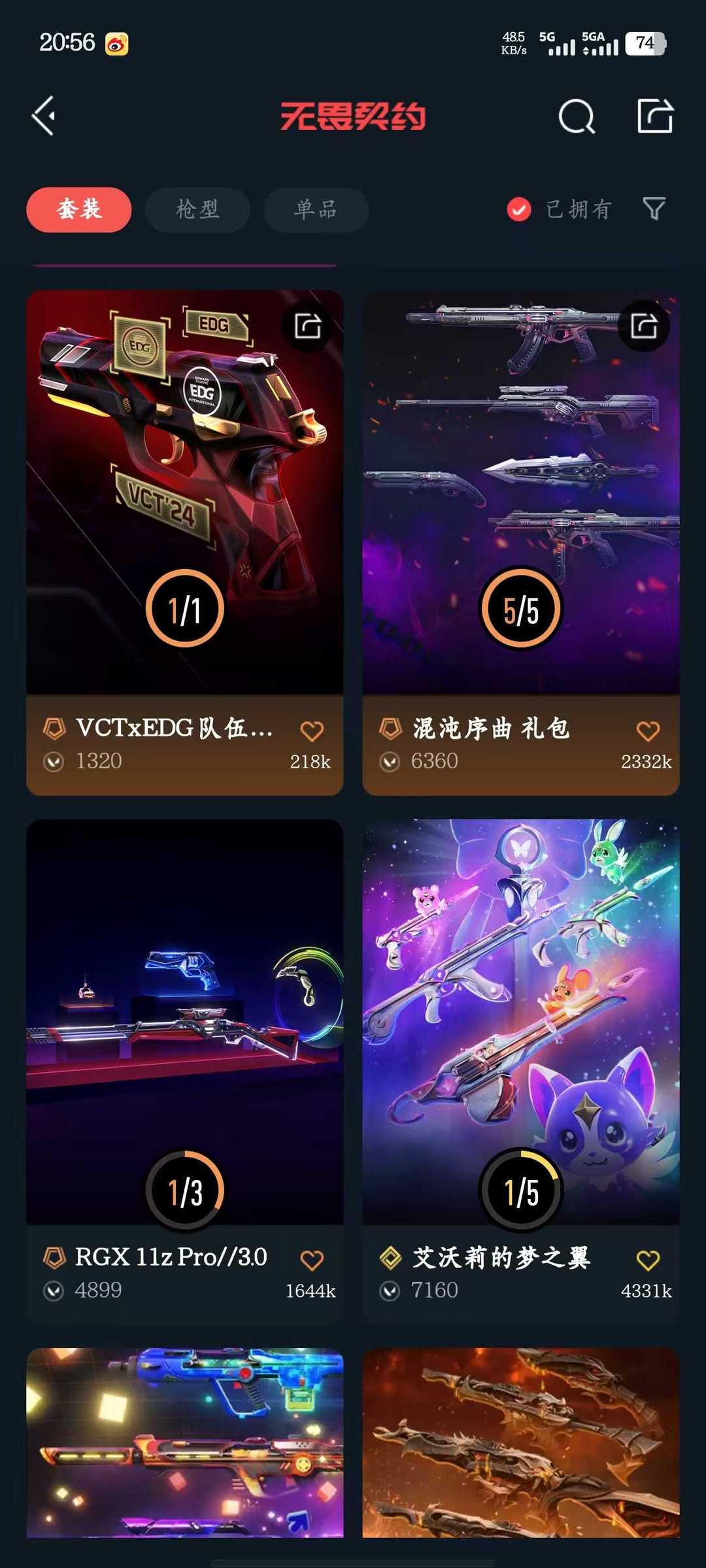Favorite the 混沌序曲 礼包 bundle
The width and height of the screenshot is (706, 1568).
(648, 731)
